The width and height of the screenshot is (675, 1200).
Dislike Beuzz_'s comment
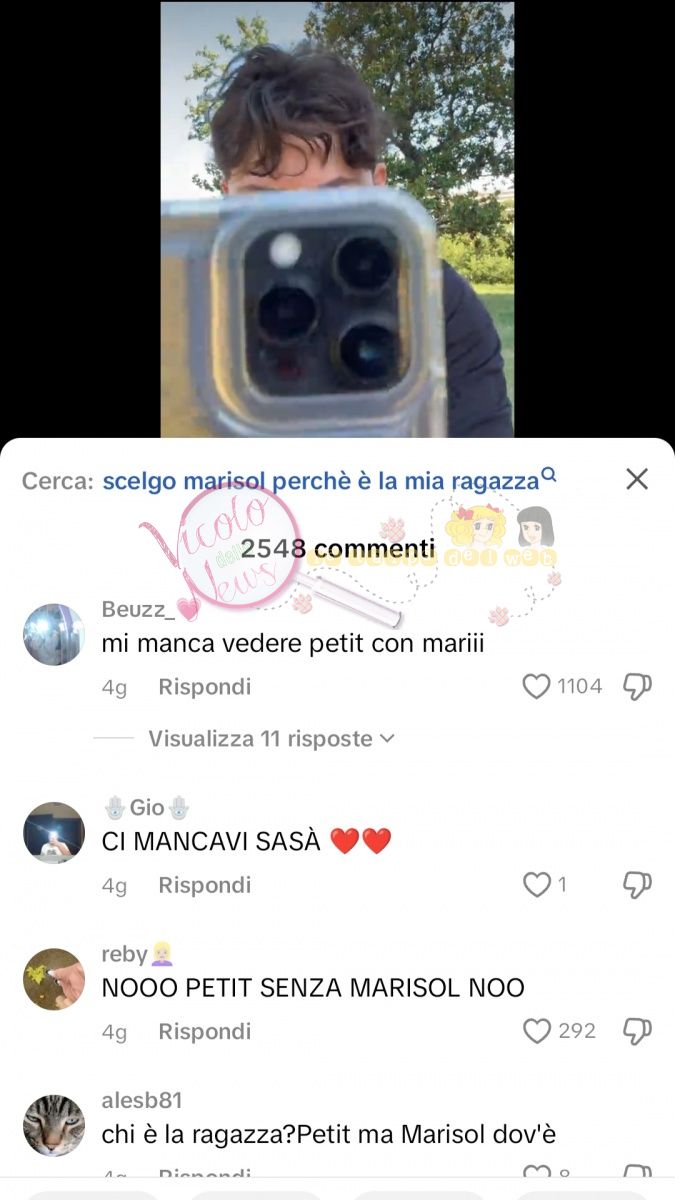point(637,686)
